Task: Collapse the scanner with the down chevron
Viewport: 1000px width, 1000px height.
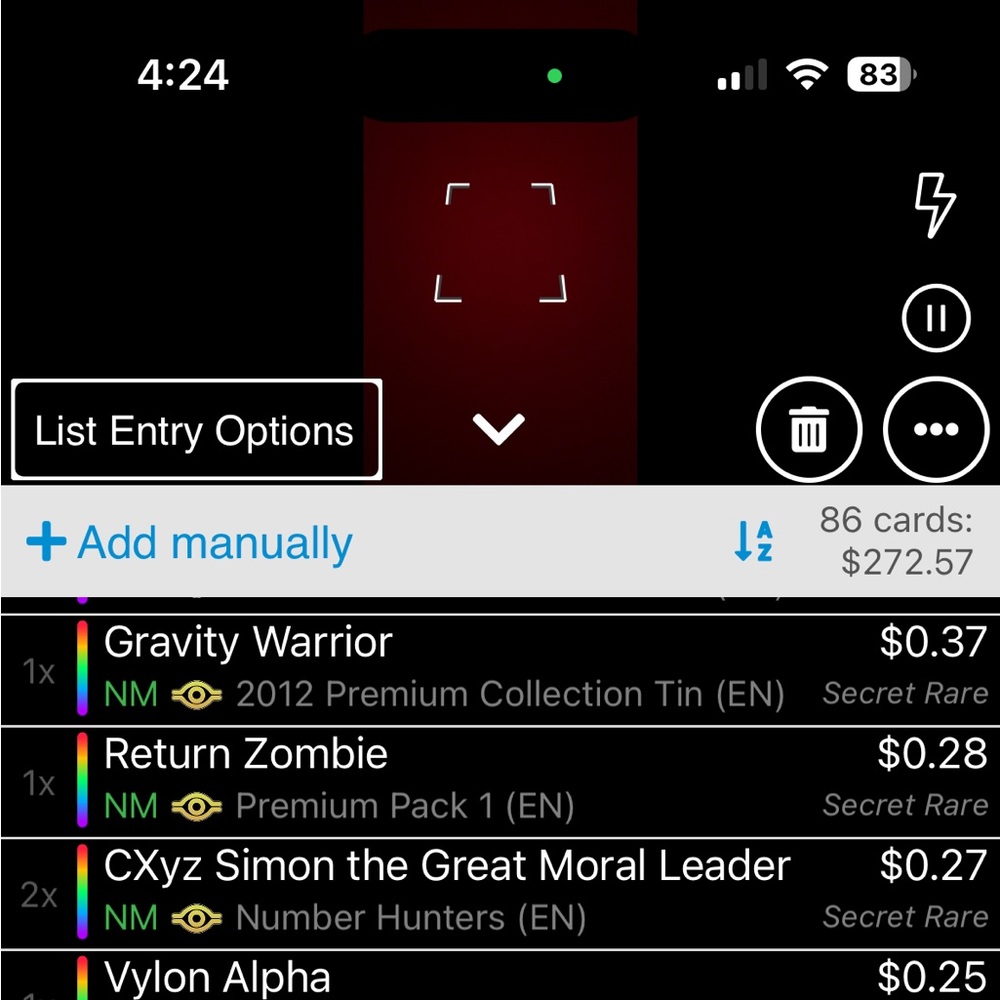Action: (x=498, y=429)
